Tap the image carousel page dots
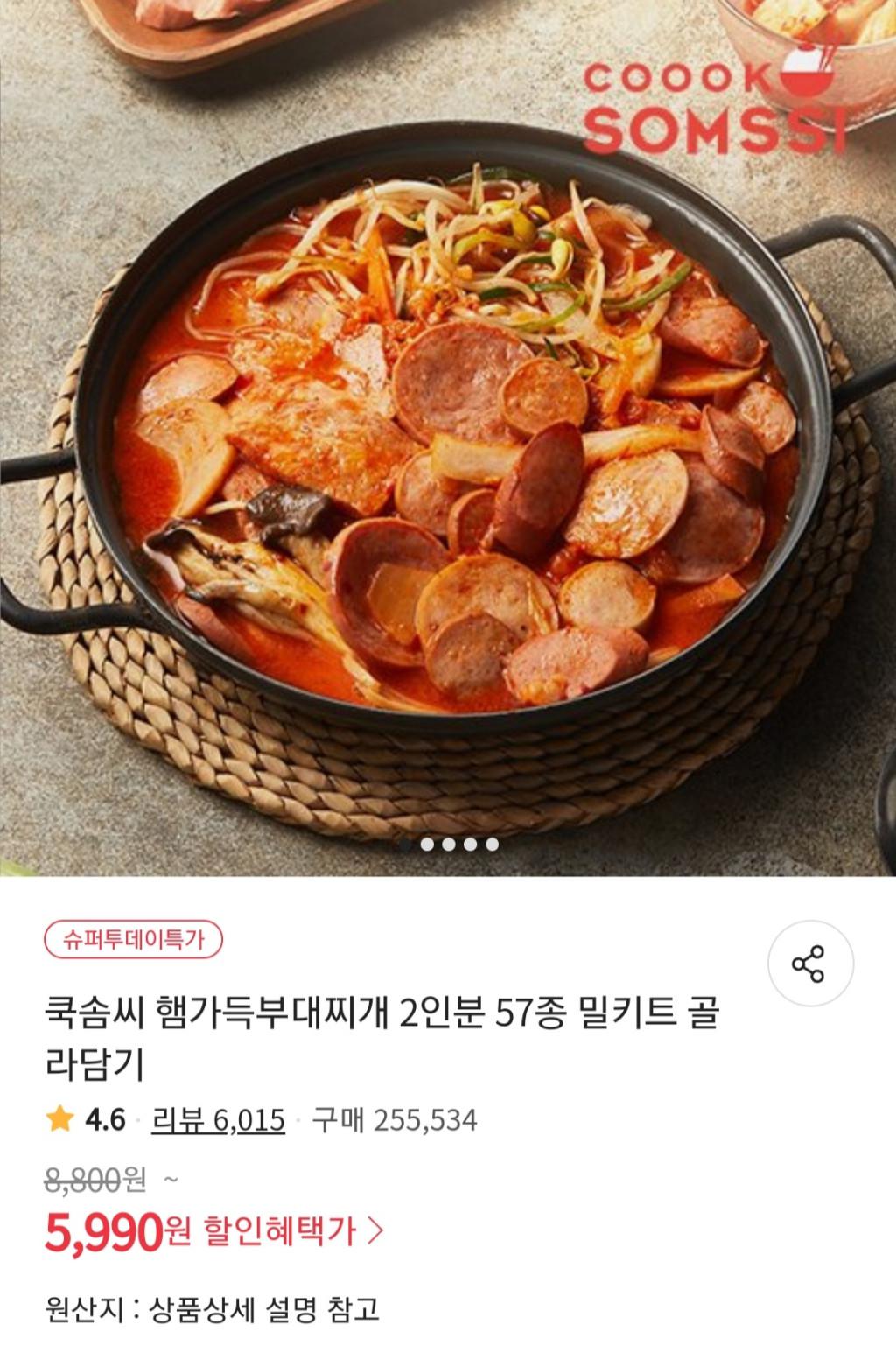The width and height of the screenshot is (896, 1346). [449, 845]
